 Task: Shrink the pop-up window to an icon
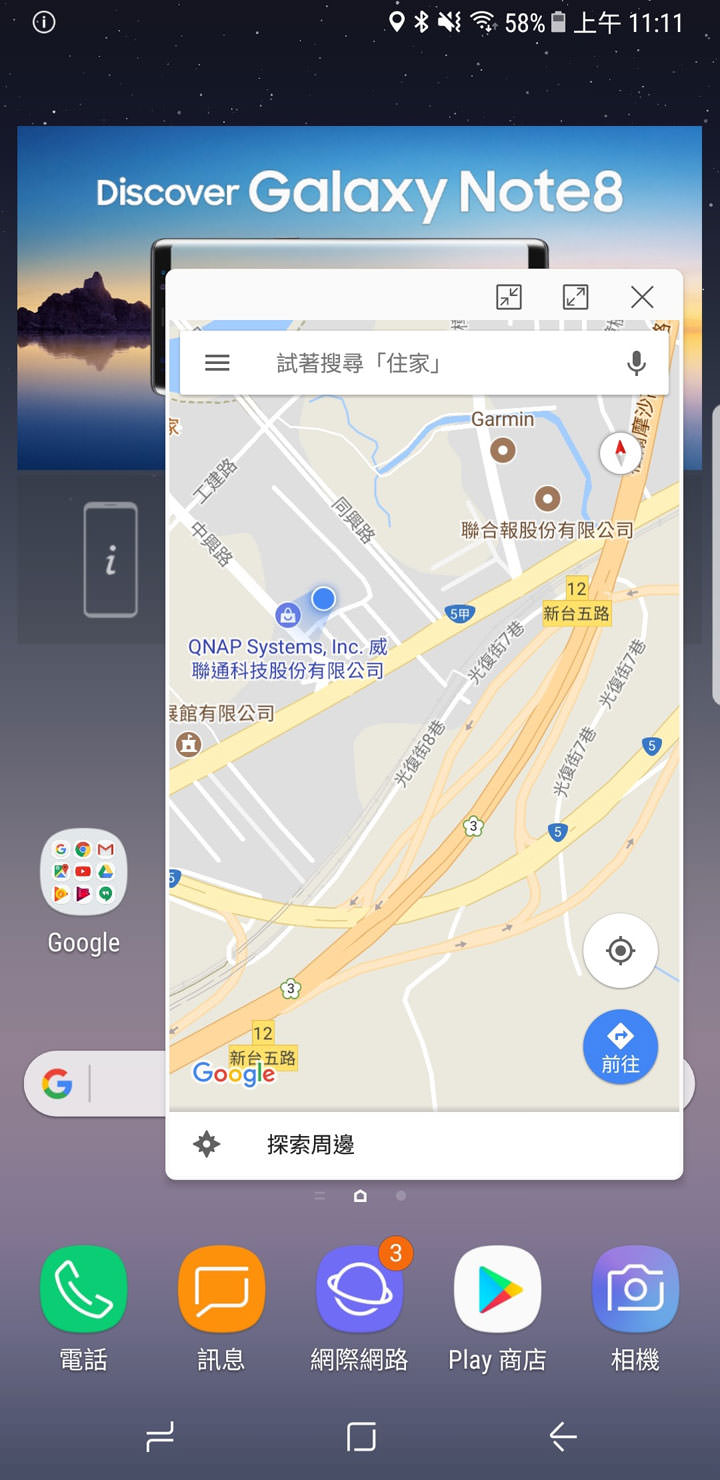[x=508, y=296]
